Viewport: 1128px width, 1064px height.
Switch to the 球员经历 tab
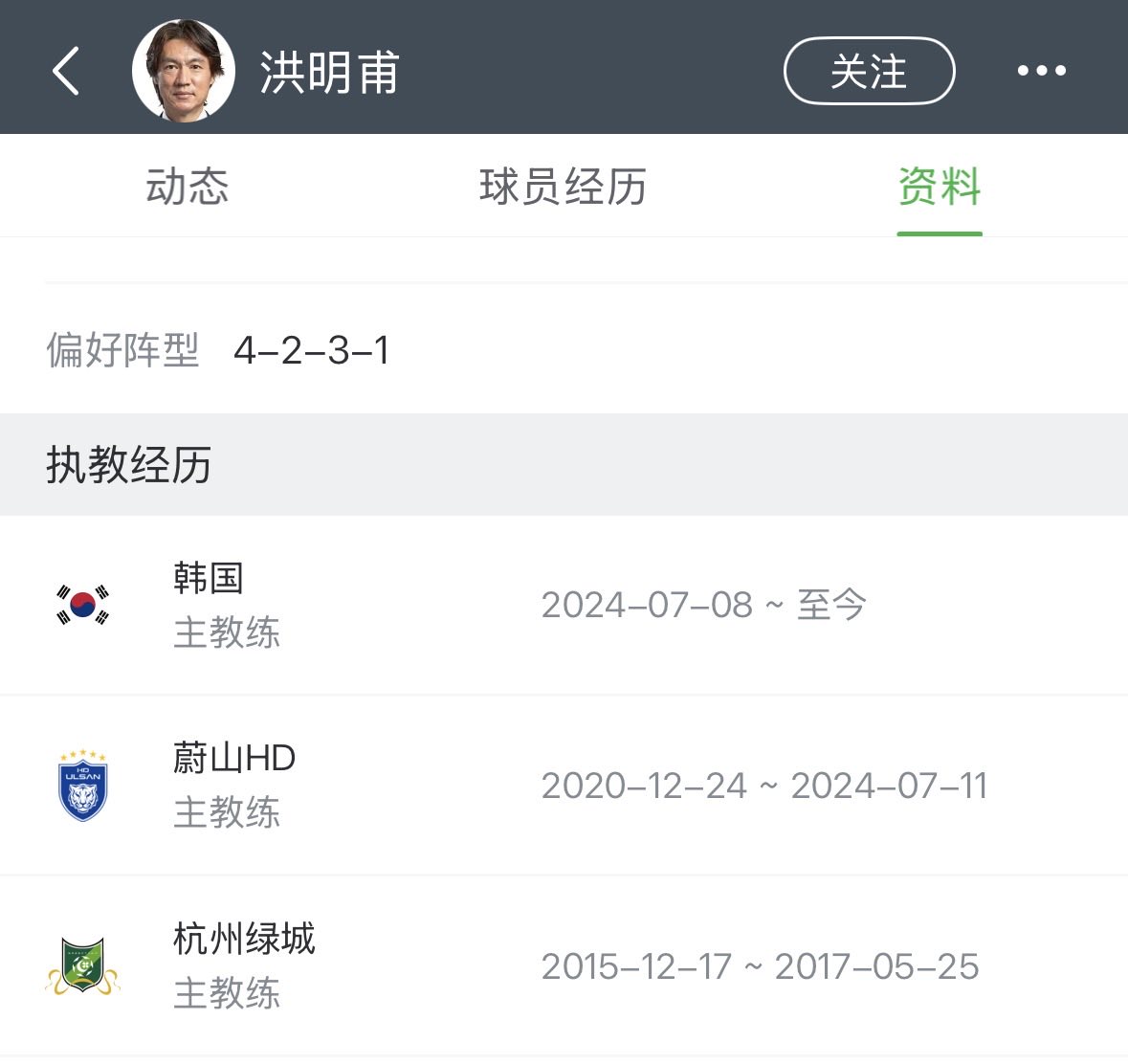[x=563, y=187]
